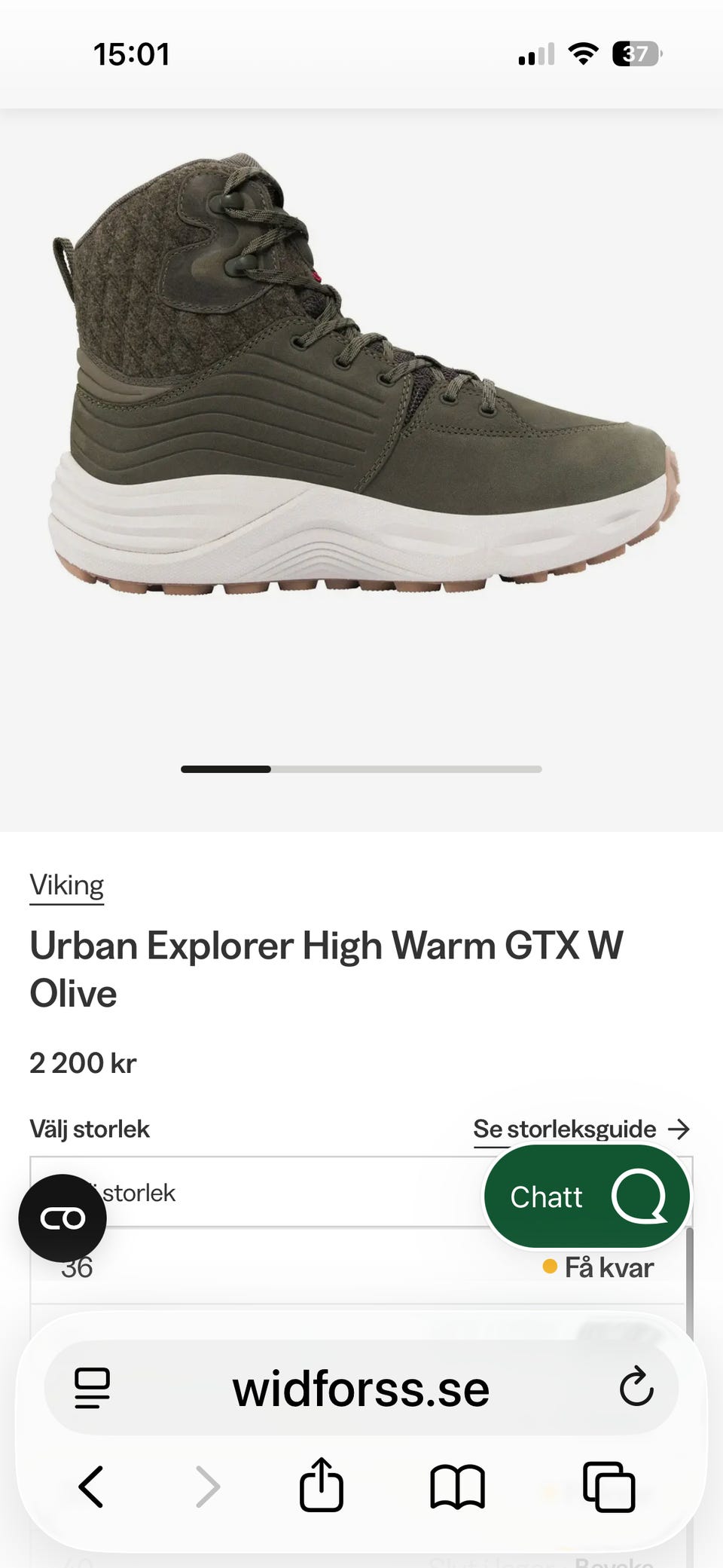Go back to the previous page
This screenshot has height=1568, width=723.
[91, 1487]
